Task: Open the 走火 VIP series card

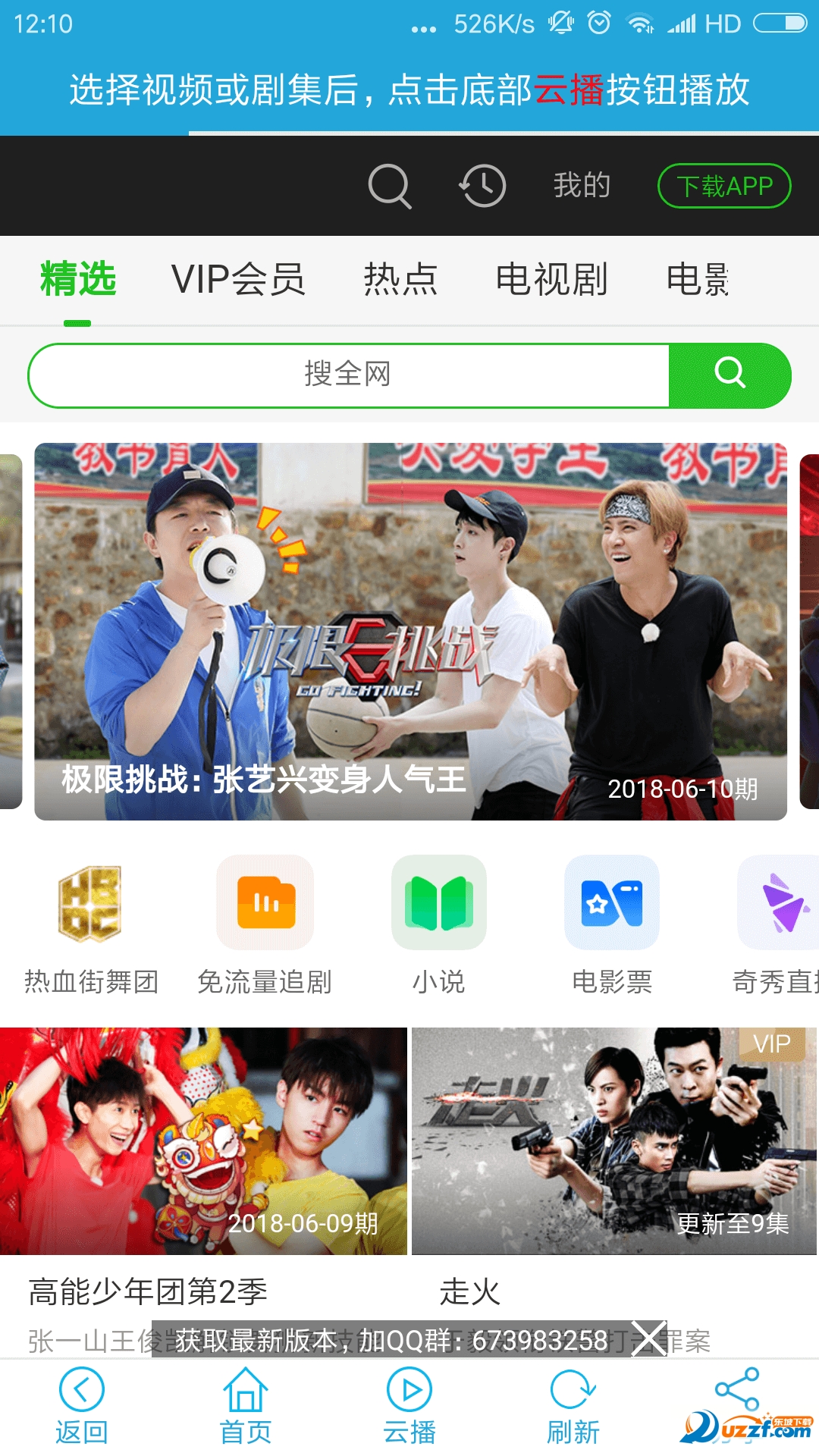Action: point(613,1141)
